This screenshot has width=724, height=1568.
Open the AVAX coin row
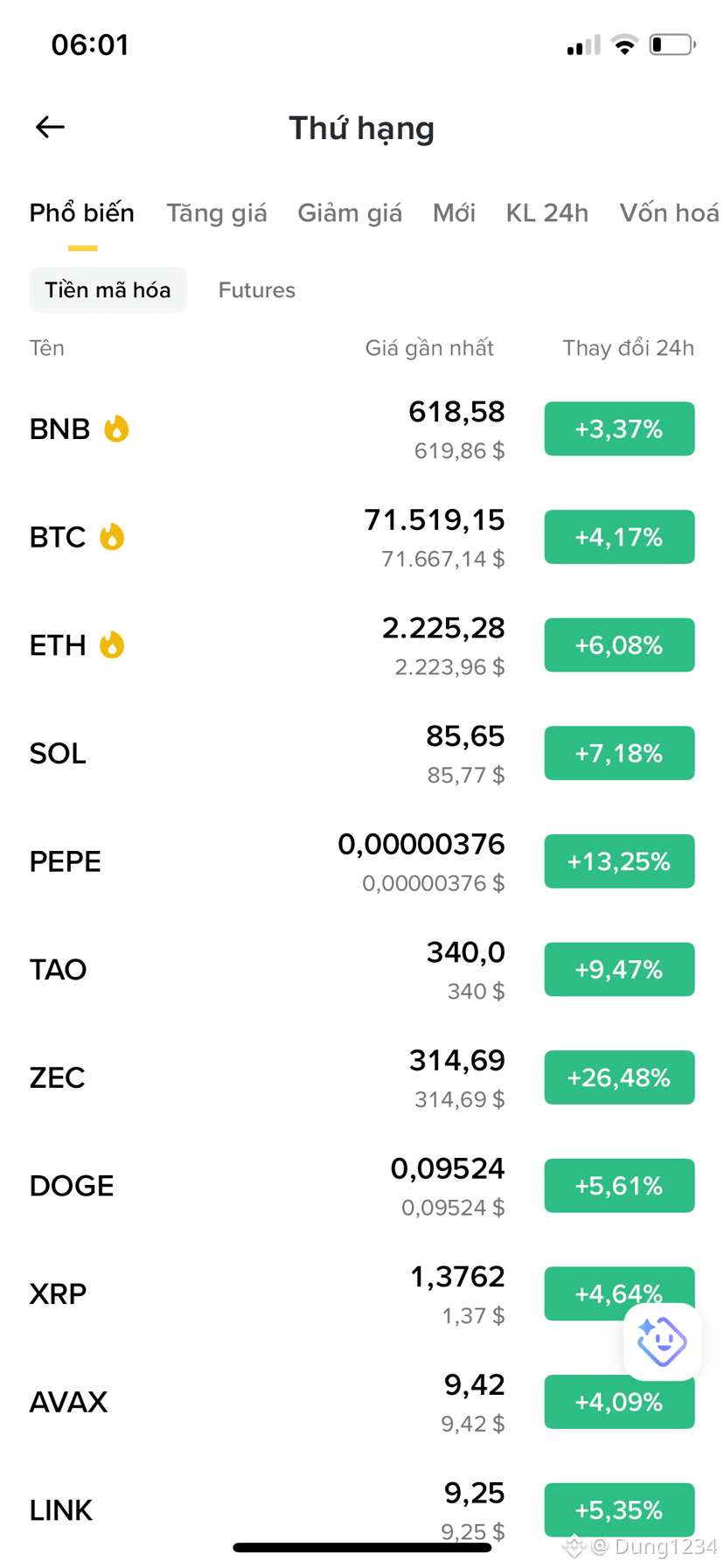click(x=362, y=1402)
